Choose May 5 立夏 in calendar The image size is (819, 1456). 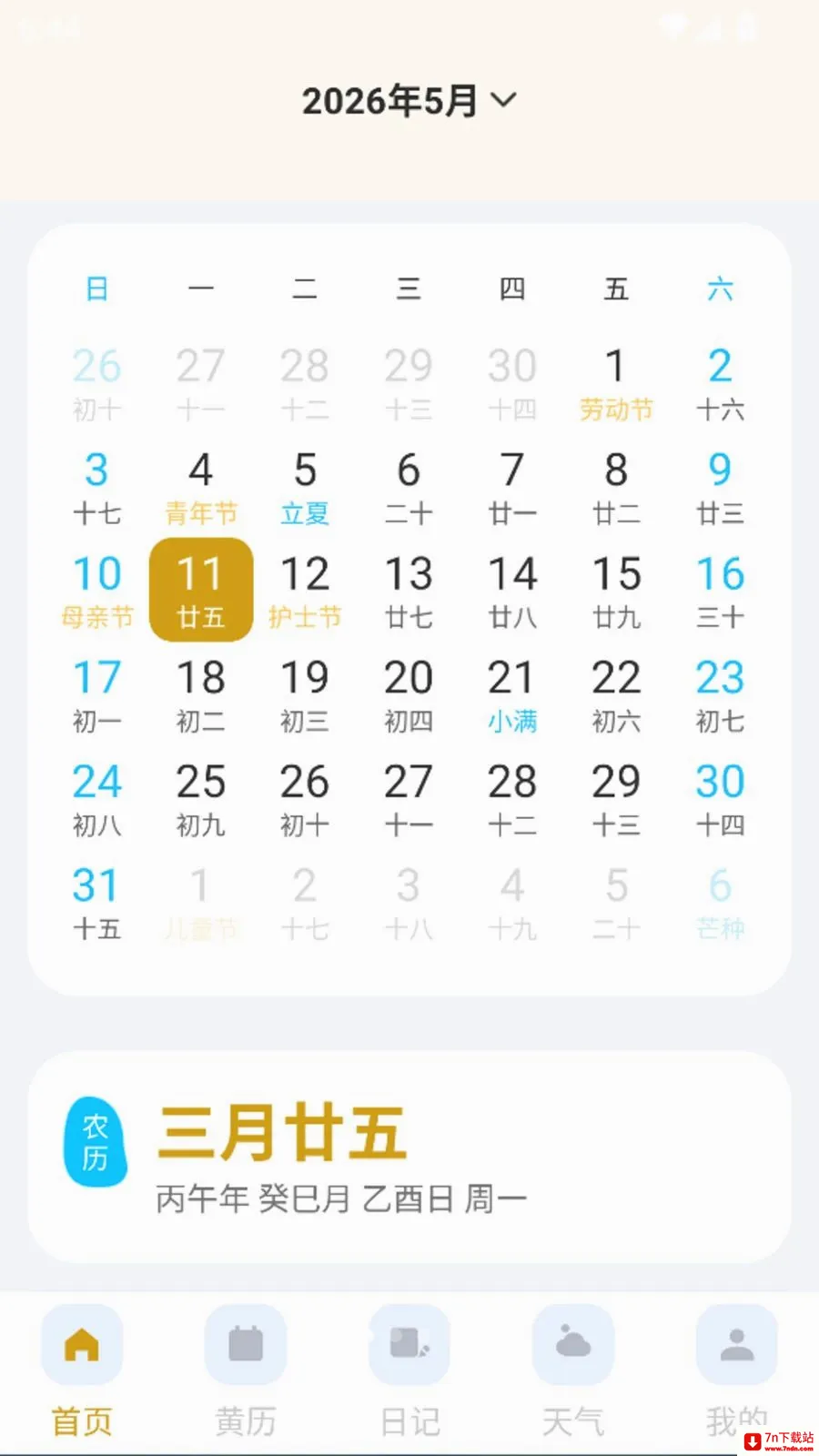(305, 487)
